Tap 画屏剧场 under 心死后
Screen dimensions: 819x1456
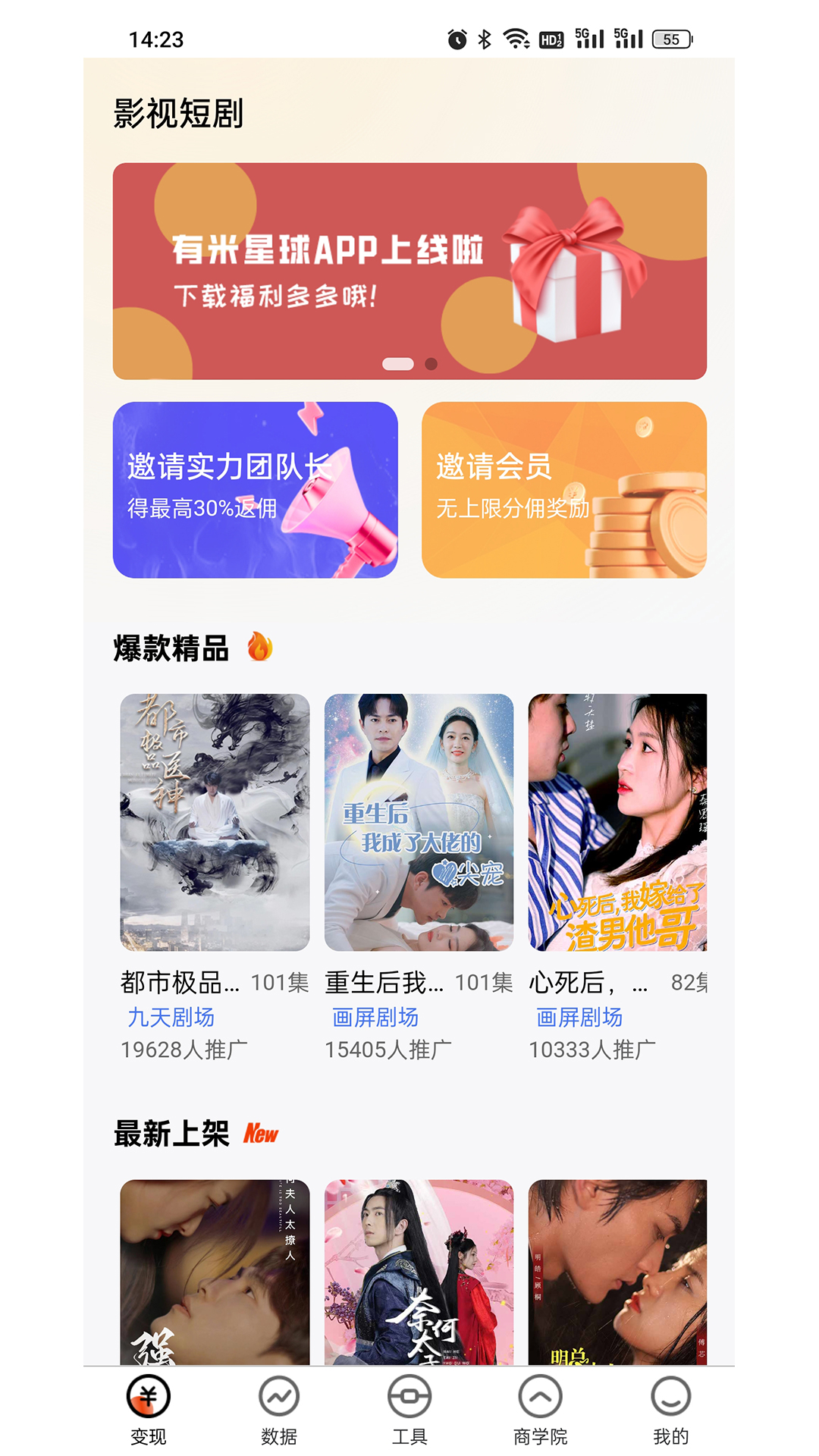point(579,1017)
